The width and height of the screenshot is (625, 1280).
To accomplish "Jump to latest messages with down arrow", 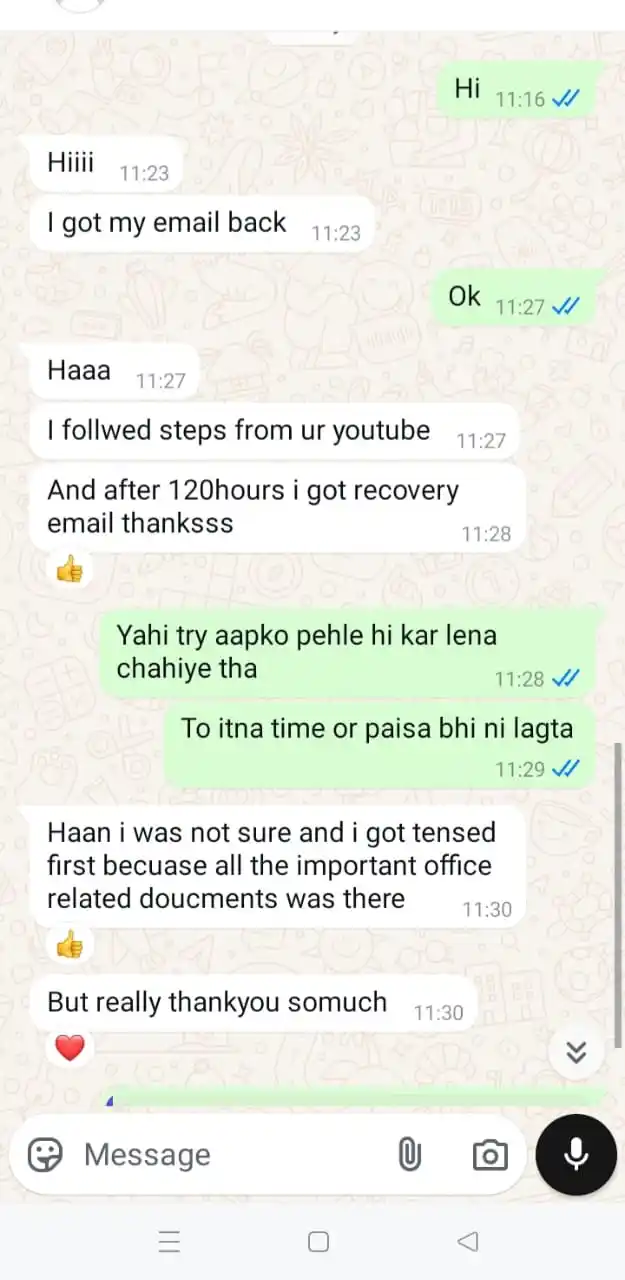I will [x=576, y=1051].
